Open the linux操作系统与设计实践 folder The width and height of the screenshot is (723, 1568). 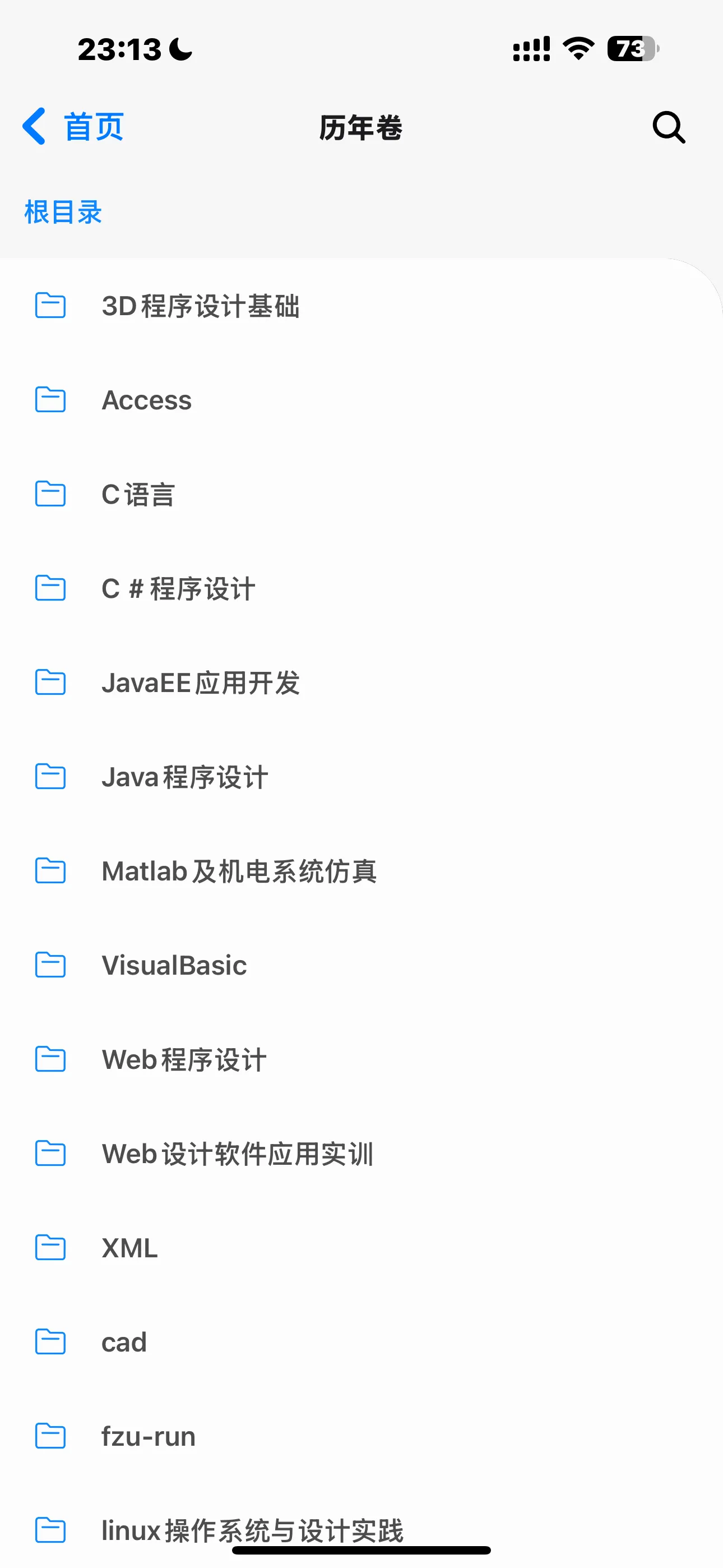pyautogui.click(x=252, y=1529)
